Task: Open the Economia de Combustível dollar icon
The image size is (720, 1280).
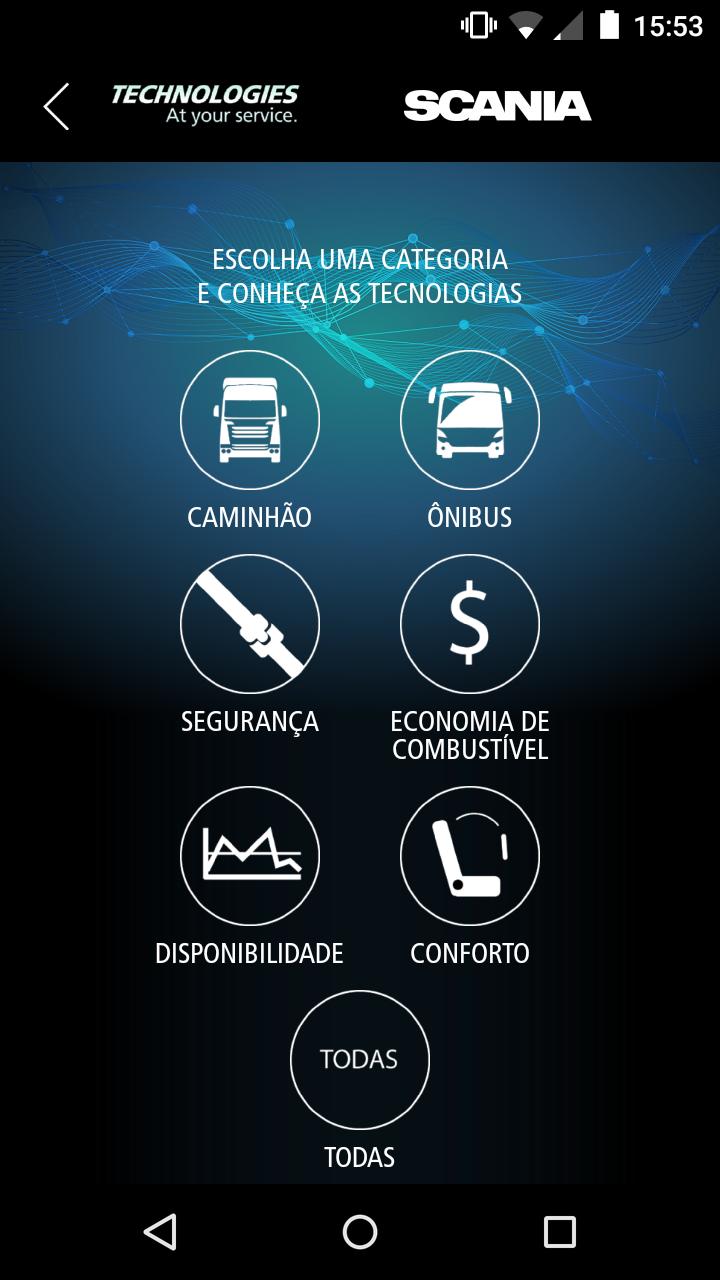Action: coord(469,623)
